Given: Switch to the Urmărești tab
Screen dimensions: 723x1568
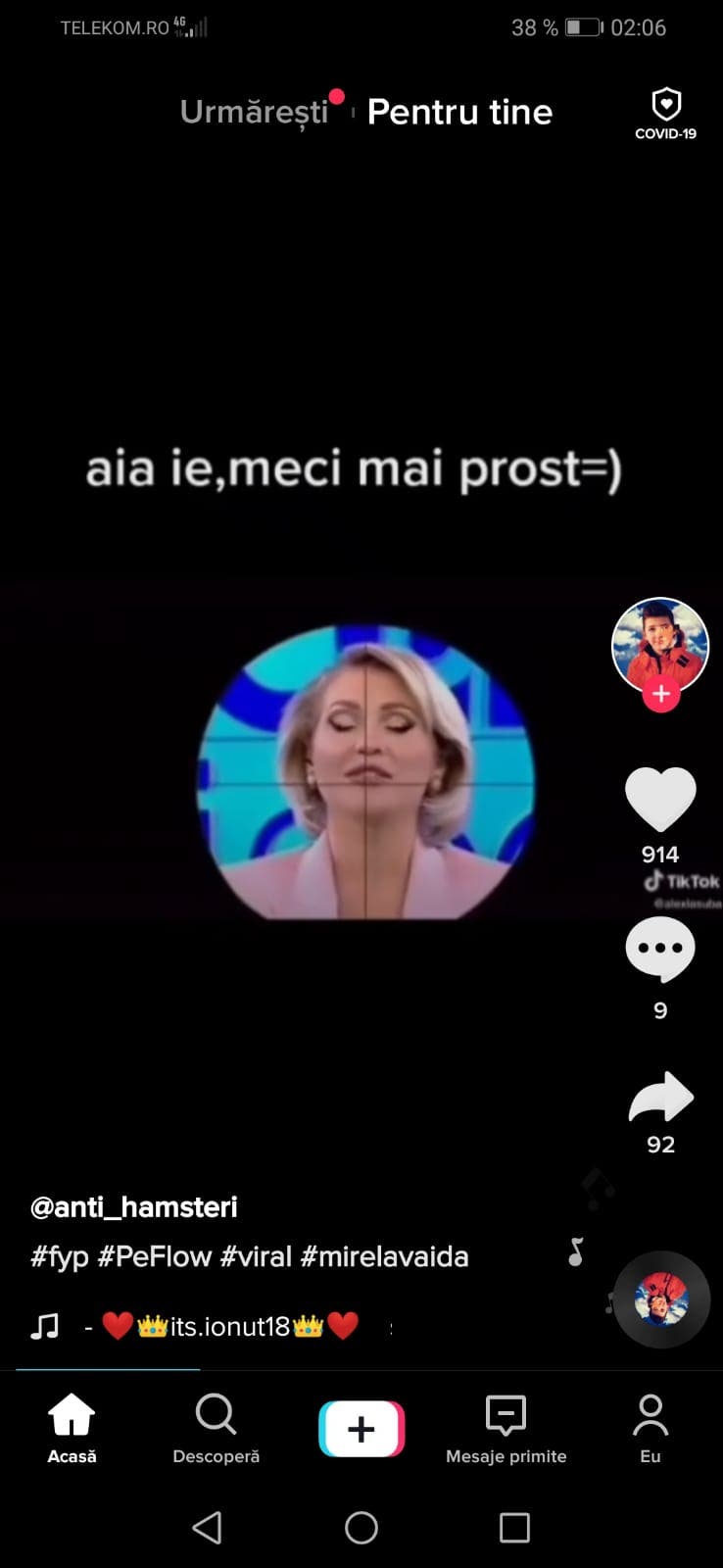Looking at the screenshot, I should [x=254, y=112].
